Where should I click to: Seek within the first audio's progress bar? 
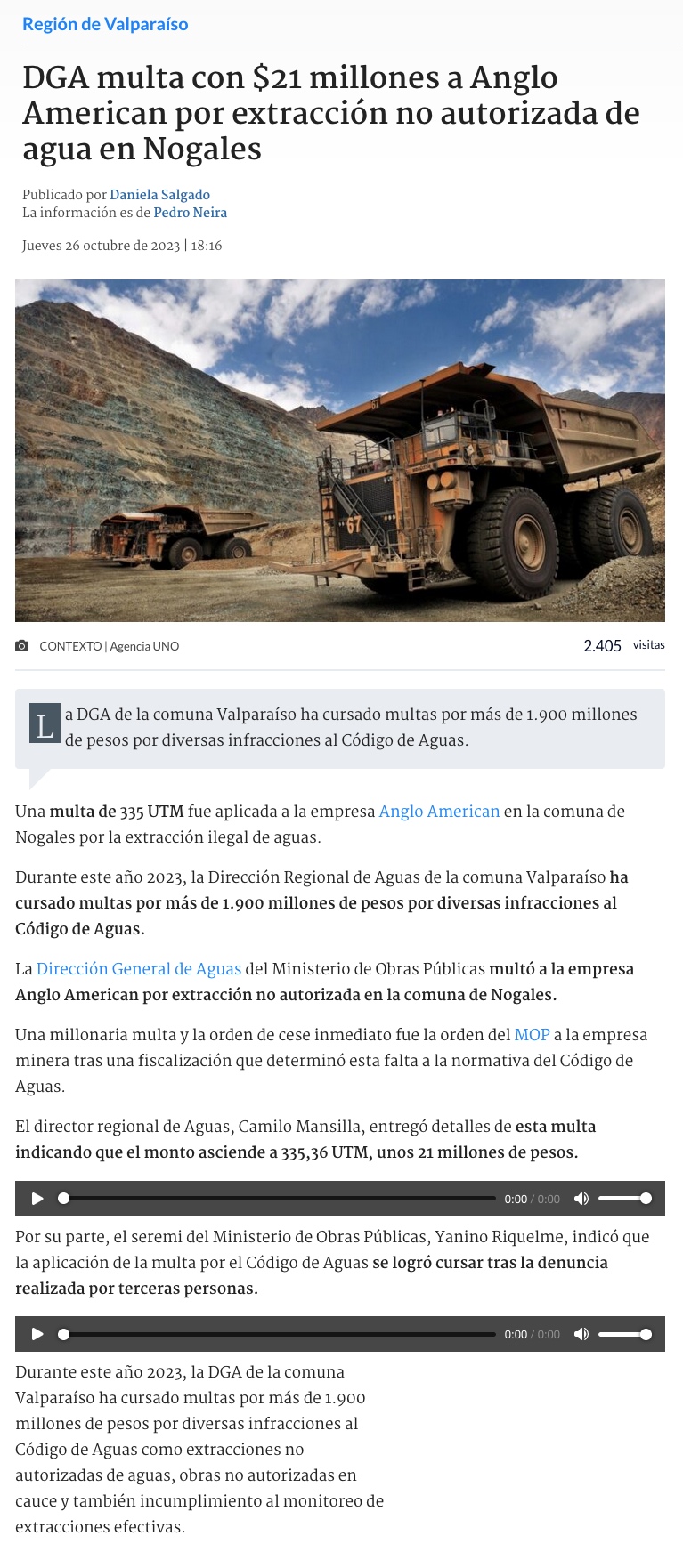click(278, 1199)
